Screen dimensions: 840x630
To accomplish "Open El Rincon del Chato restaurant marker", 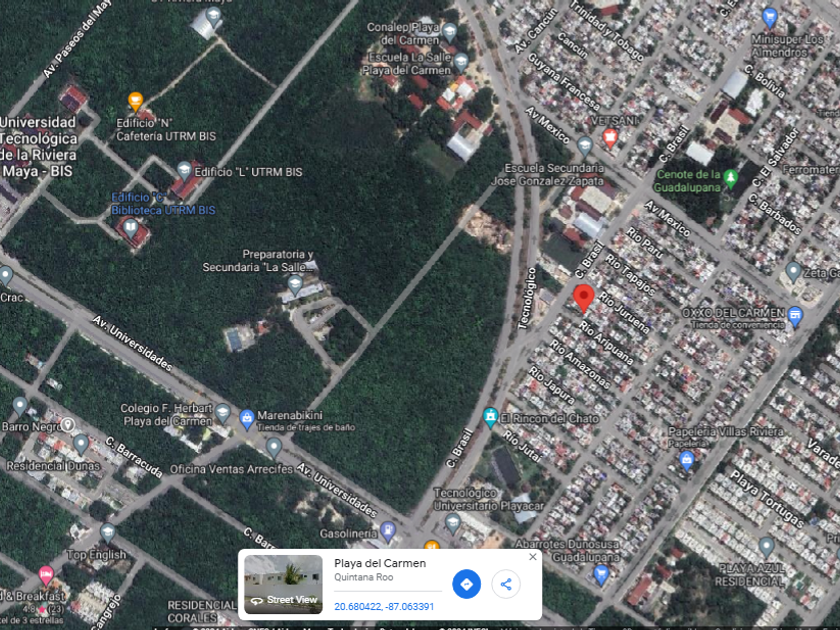I will (x=490, y=417).
